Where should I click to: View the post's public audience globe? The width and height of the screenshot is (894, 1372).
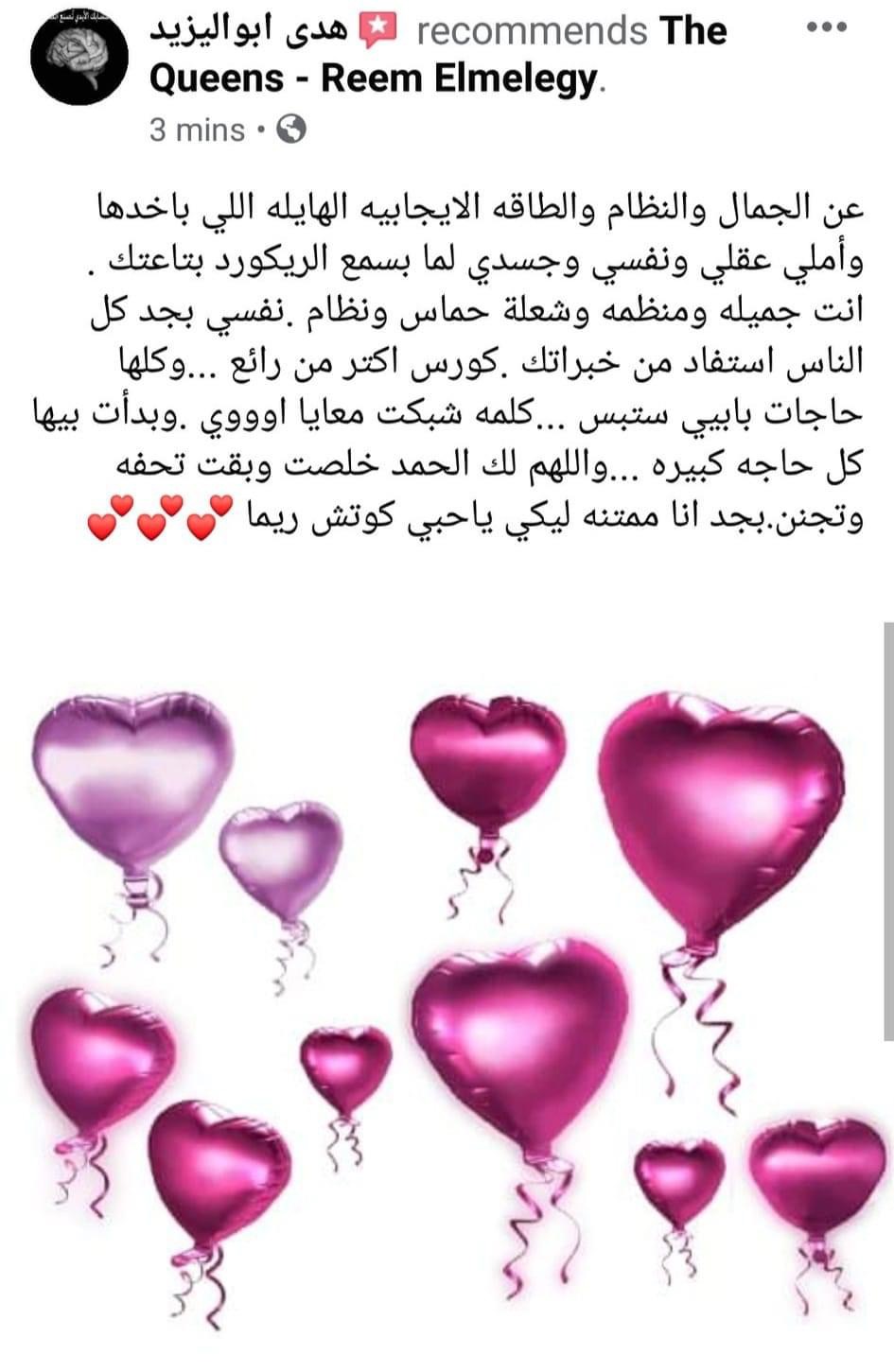[x=290, y=130]
